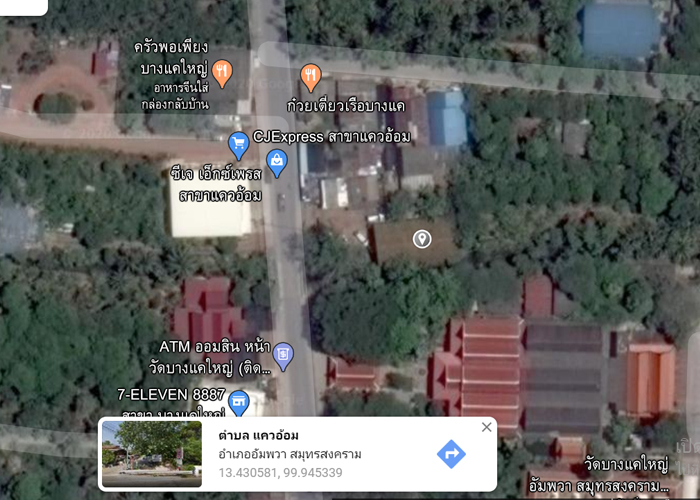Screen dimensions: 700x500
Task: Open the ATM ออมสิน map marker
Action: click(x=284, y=354)
